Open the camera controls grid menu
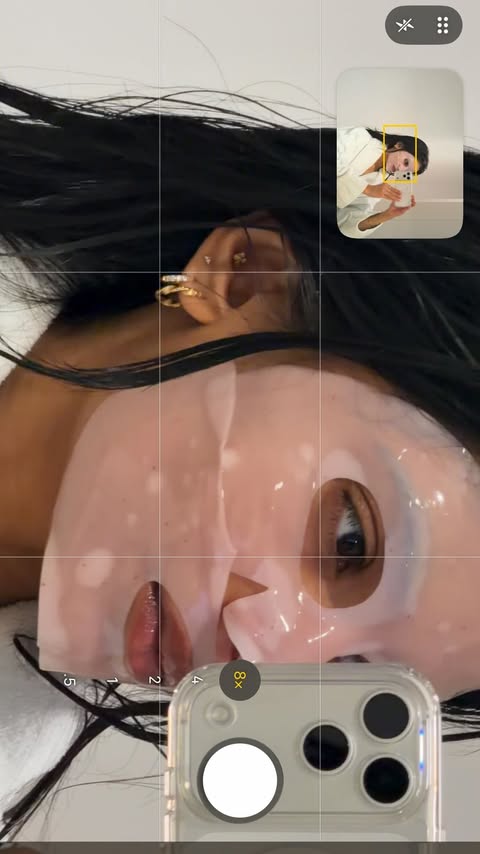480x854 pixels. pos(443,25)
